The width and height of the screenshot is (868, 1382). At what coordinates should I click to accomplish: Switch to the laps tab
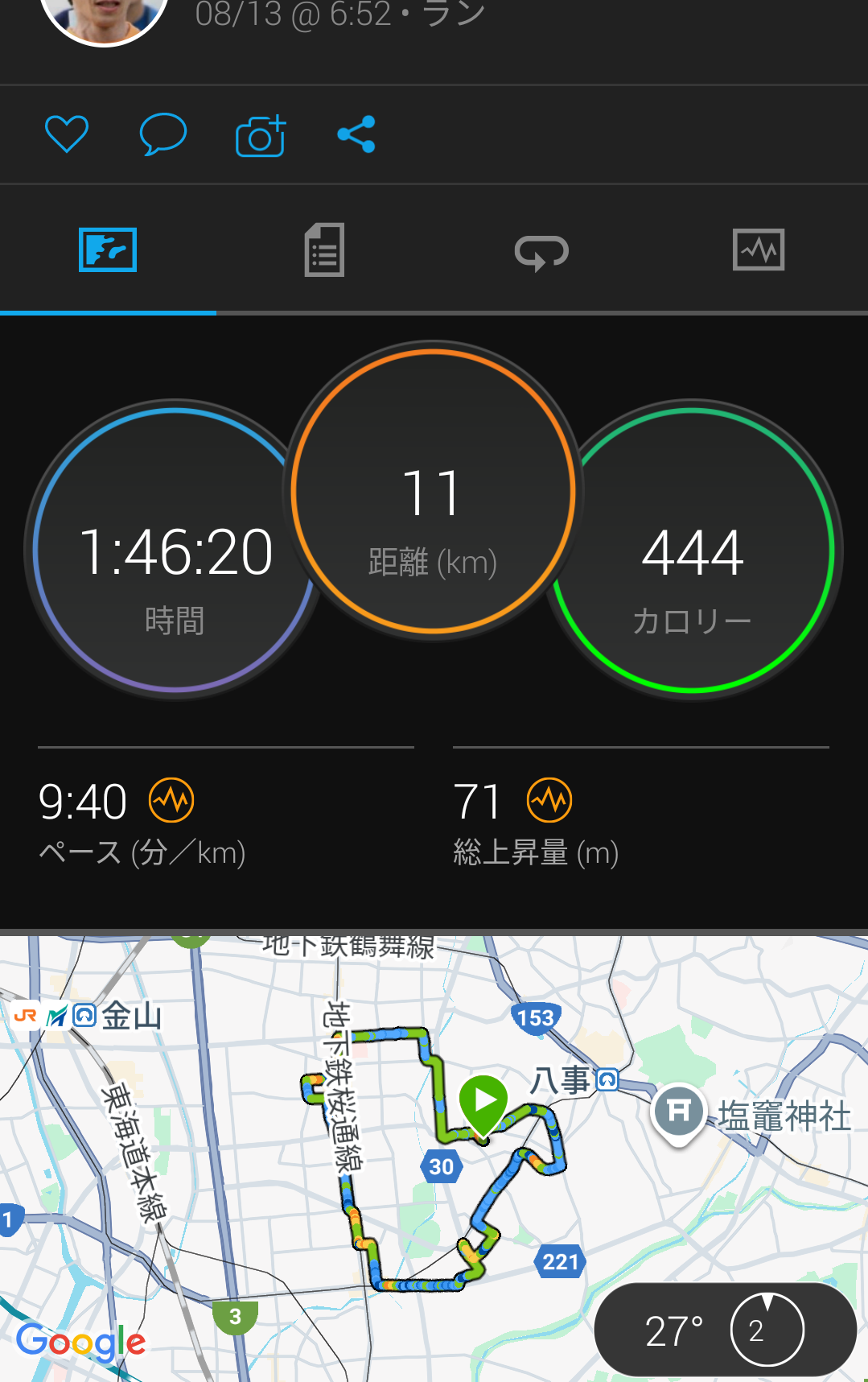tap(541, 251)
